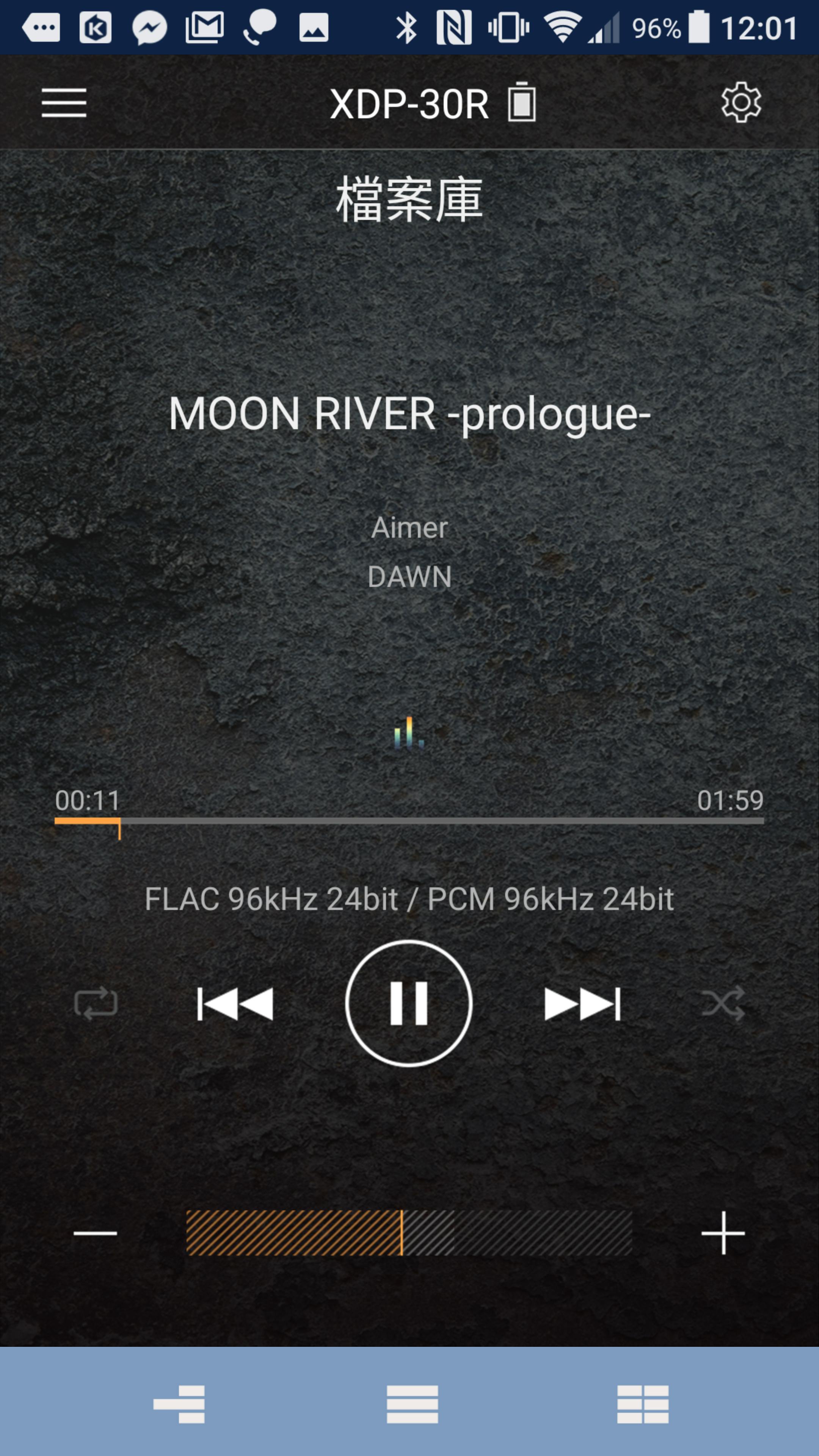The height and width of the screenshot is (1456, 819).
Task: Tap the volume level bar
Action: [409, 1233]
